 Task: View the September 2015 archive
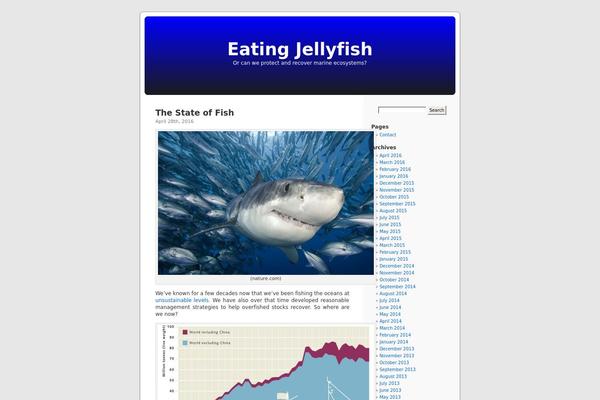tap(397, 204)
